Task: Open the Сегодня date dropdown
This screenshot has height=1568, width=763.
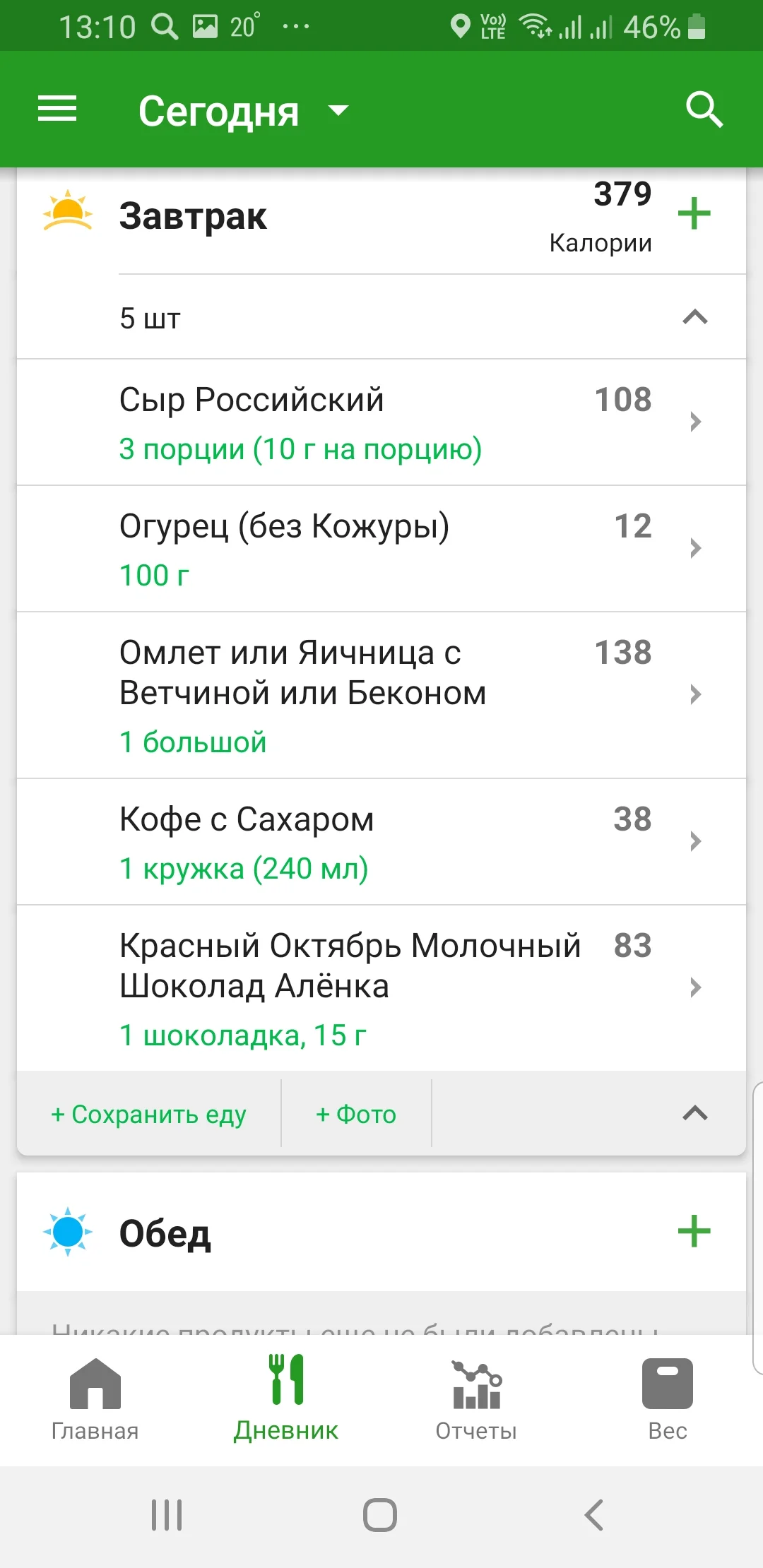Action: 240,109
